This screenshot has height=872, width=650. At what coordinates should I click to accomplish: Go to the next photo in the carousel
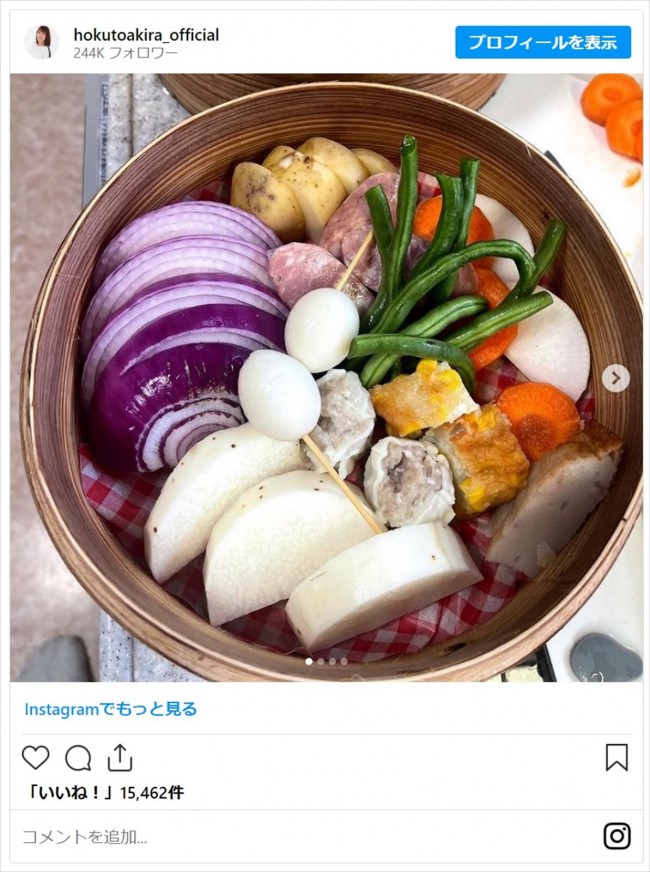[615, 378]
